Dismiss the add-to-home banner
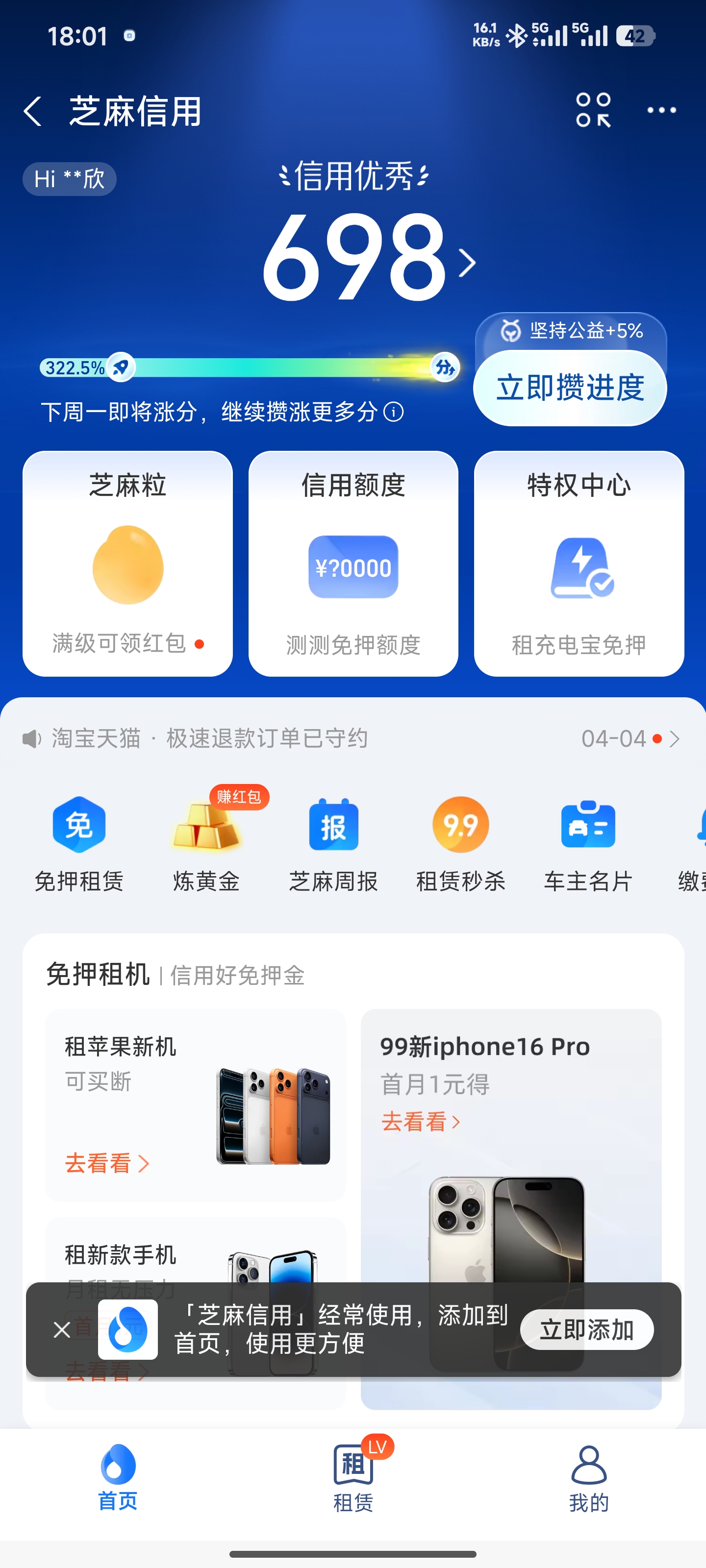The width and height of the screenshot is (706, 1568). [x=61, y=1330]
